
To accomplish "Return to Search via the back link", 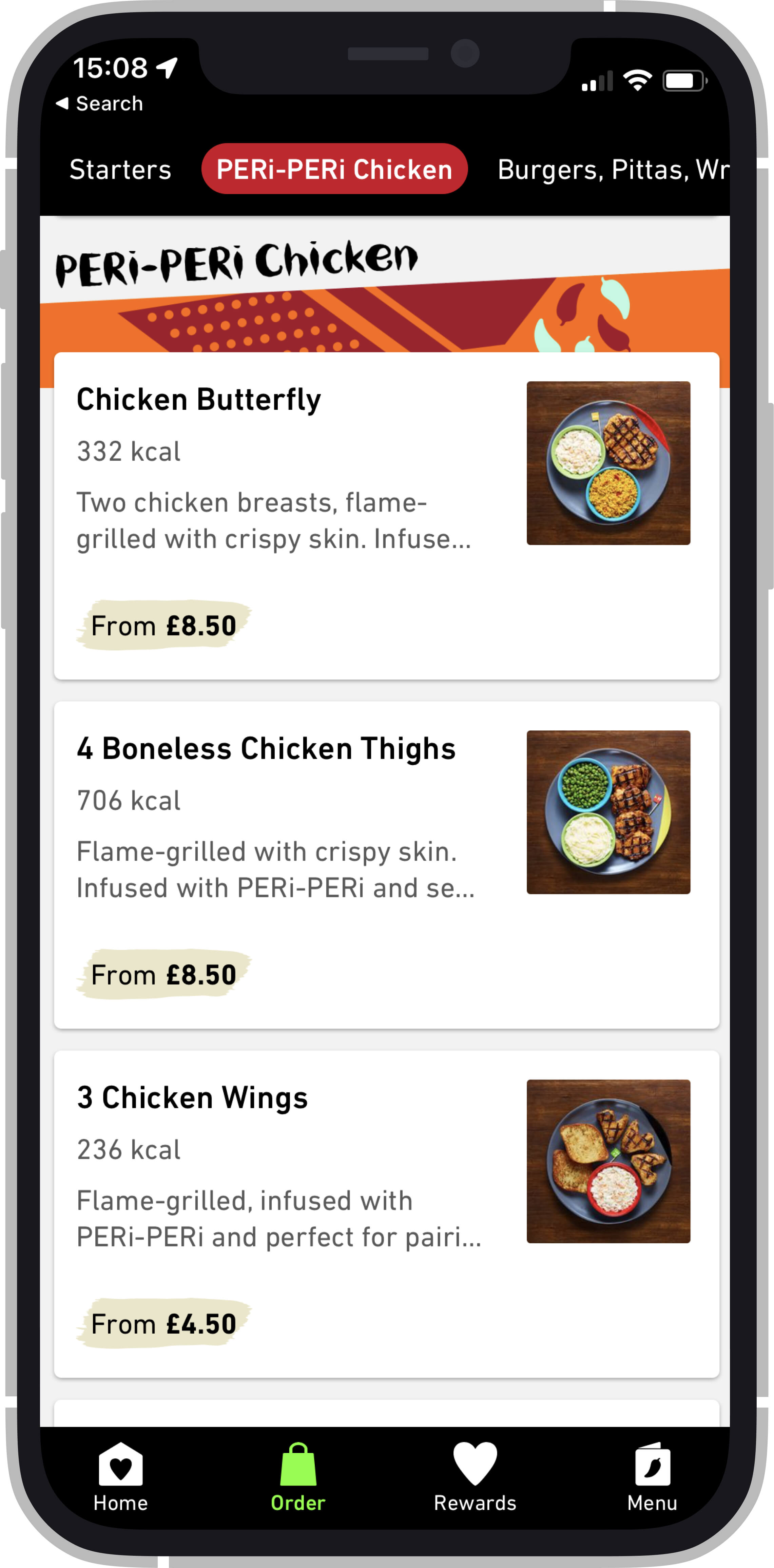I will (x=100, y=103).
